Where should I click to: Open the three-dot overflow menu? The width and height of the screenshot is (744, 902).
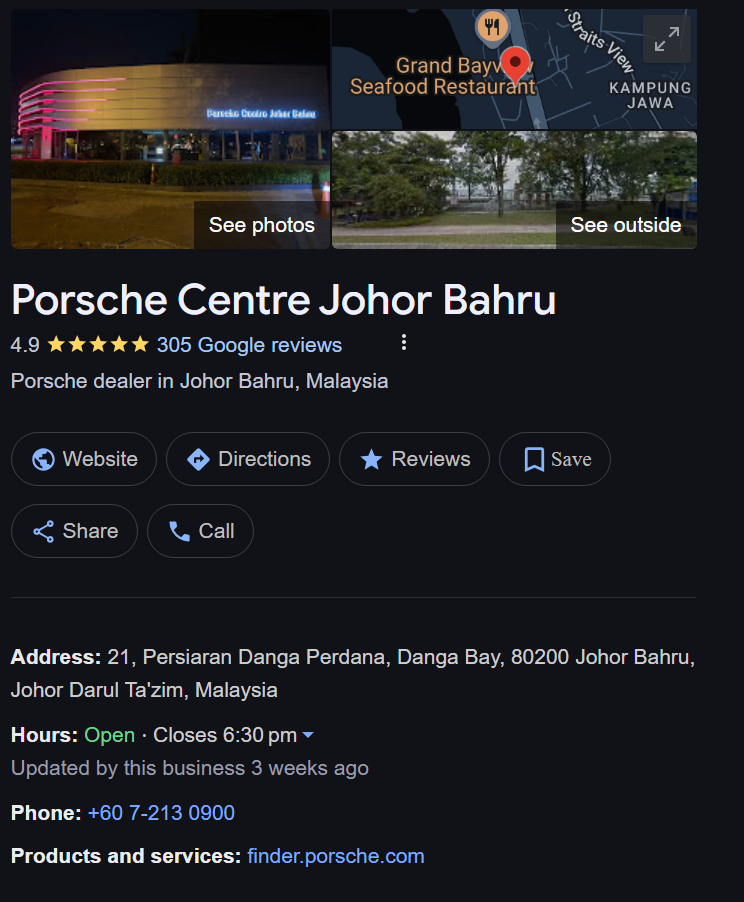404,343
